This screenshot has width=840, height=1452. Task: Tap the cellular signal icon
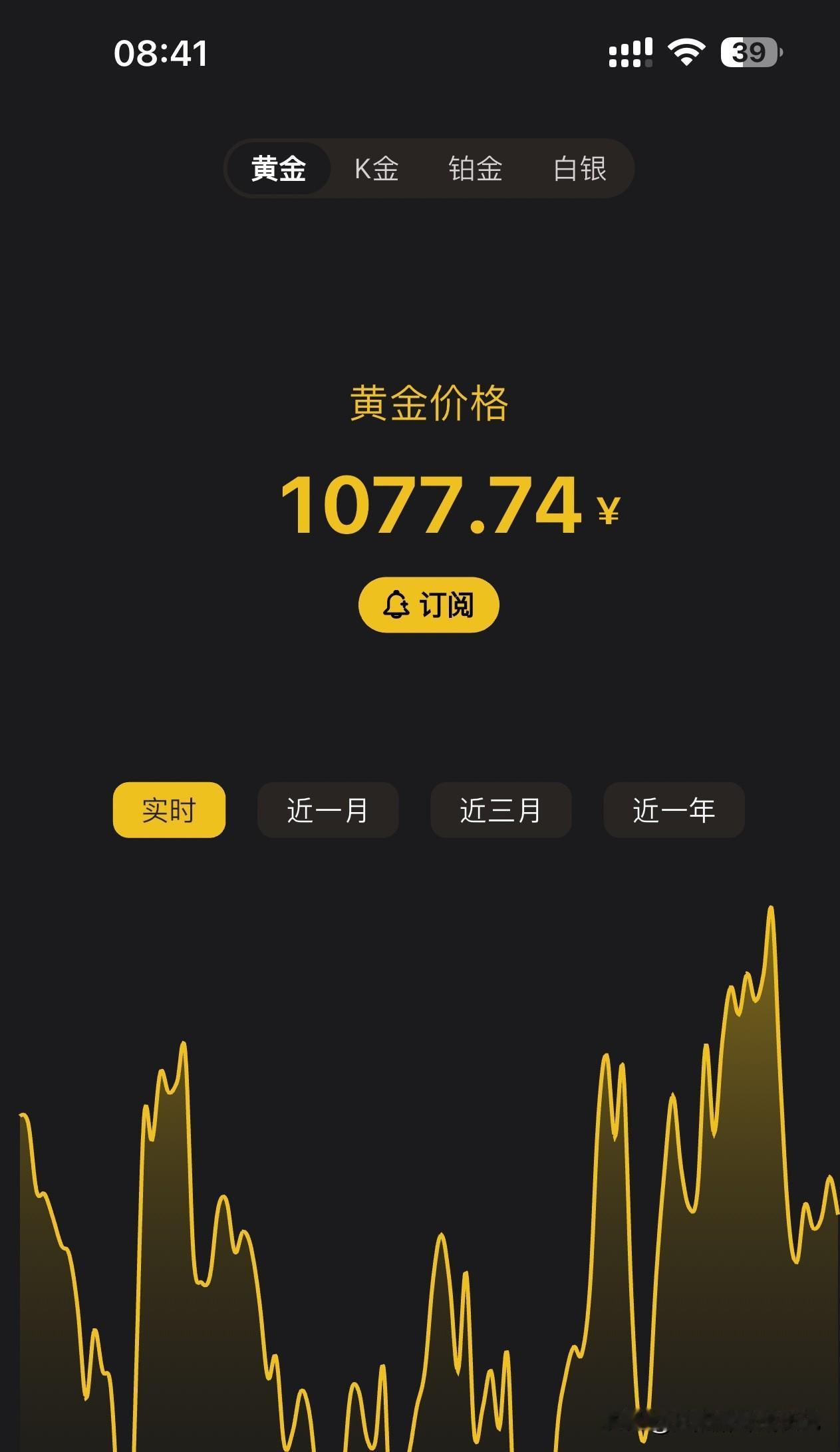click(x=629, y=52)
